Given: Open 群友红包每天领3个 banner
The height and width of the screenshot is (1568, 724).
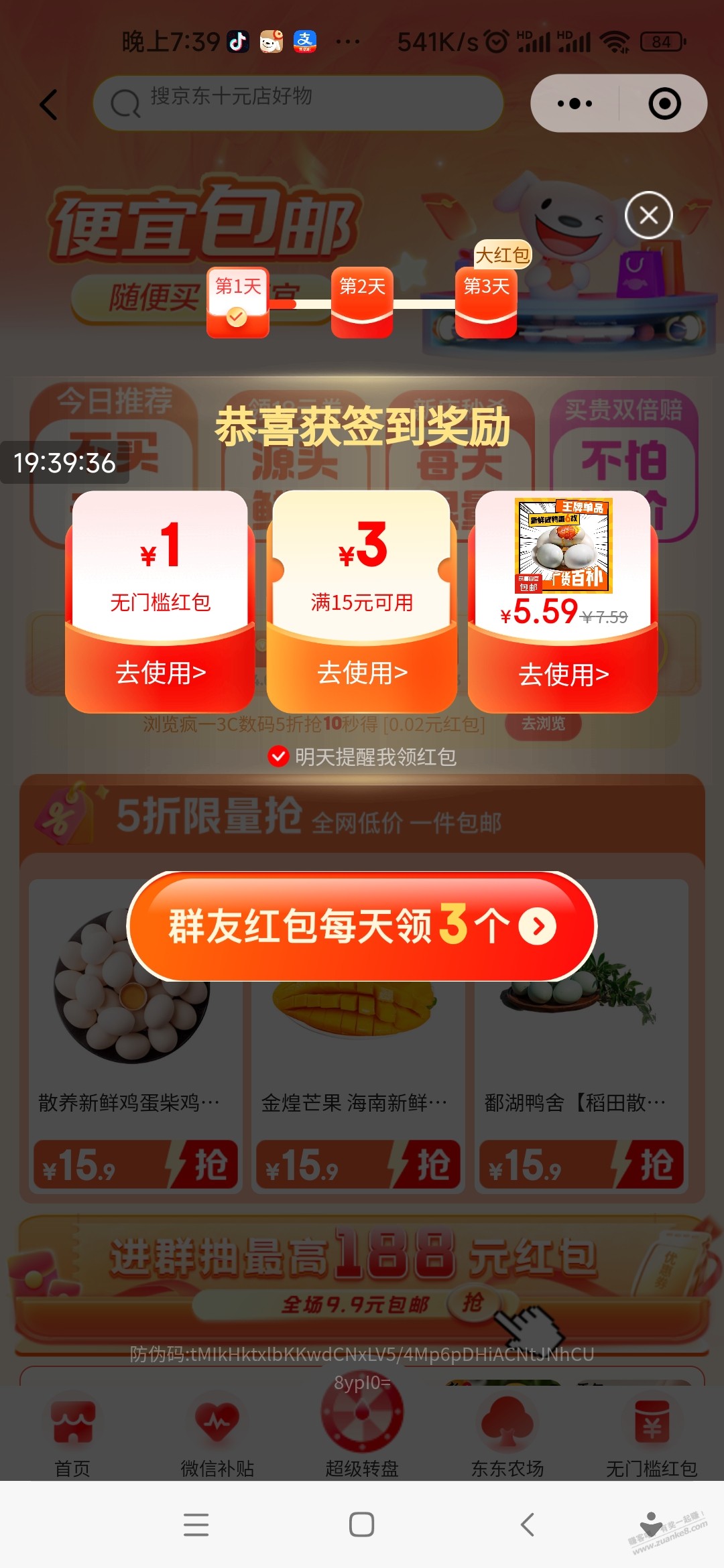Looking at the screenshot, I should tap(362, 926).
